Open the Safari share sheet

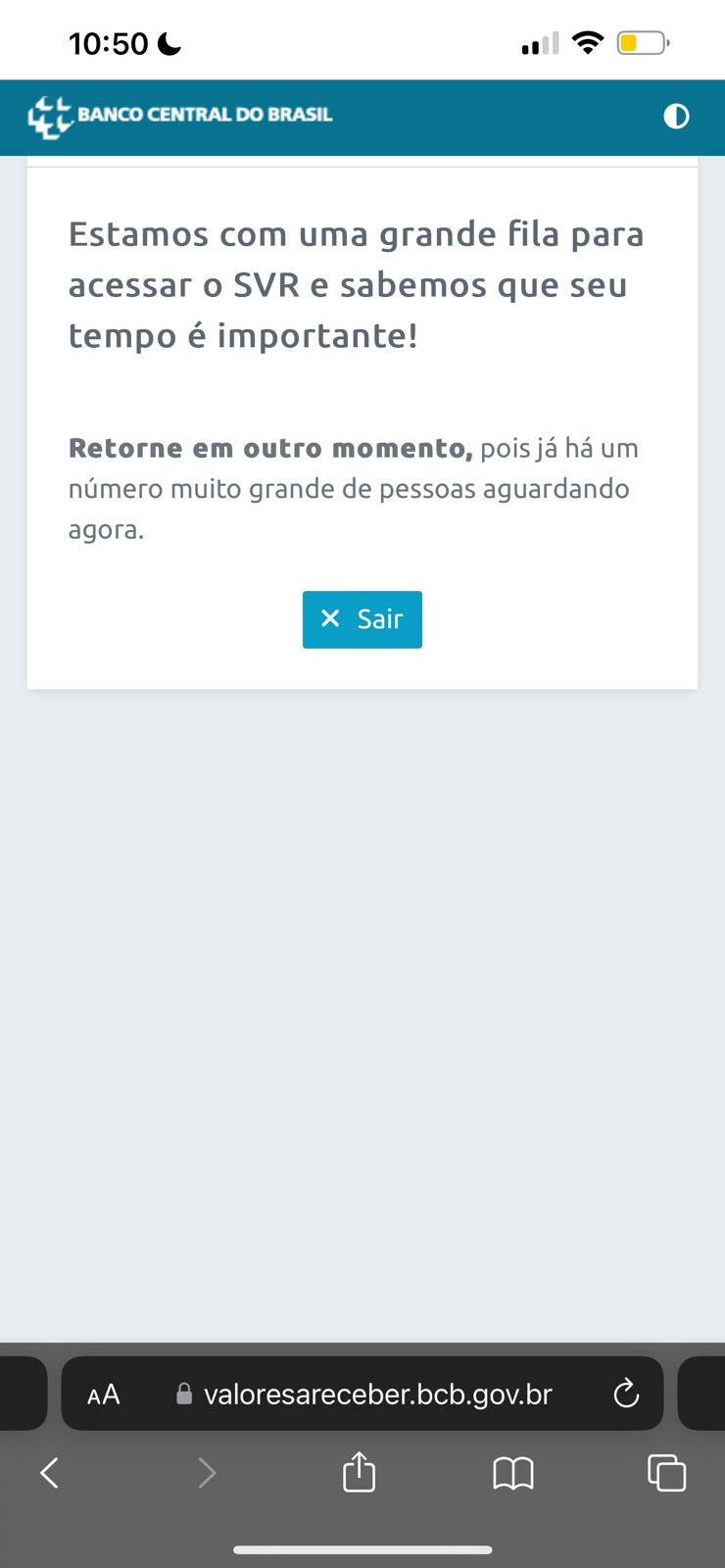(x=359, y=1471)
